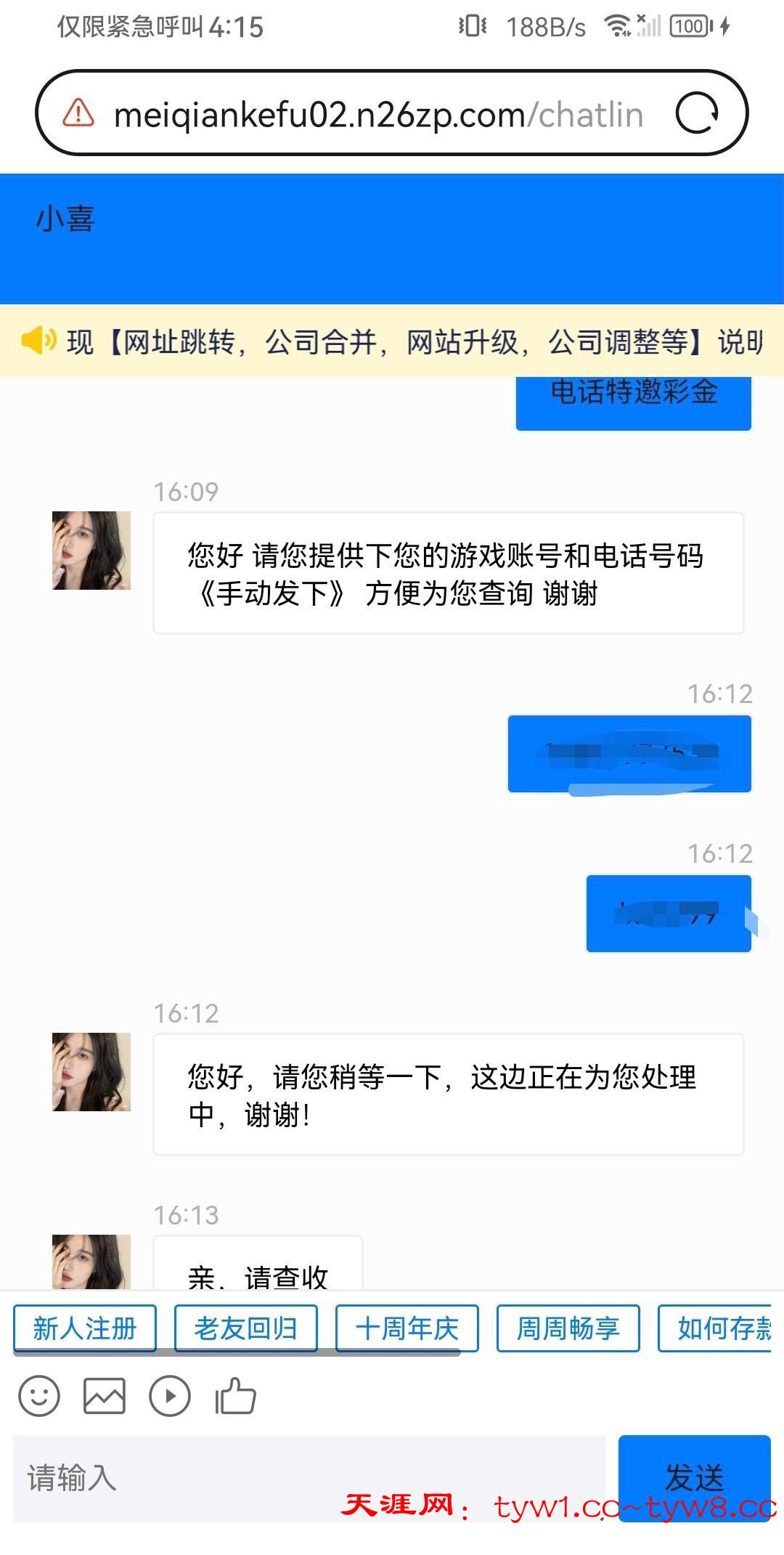Tap the 十周年庆 chip
This screenshot has width=784, height=1555.
pyautogui.click(x=407, y=1328)
